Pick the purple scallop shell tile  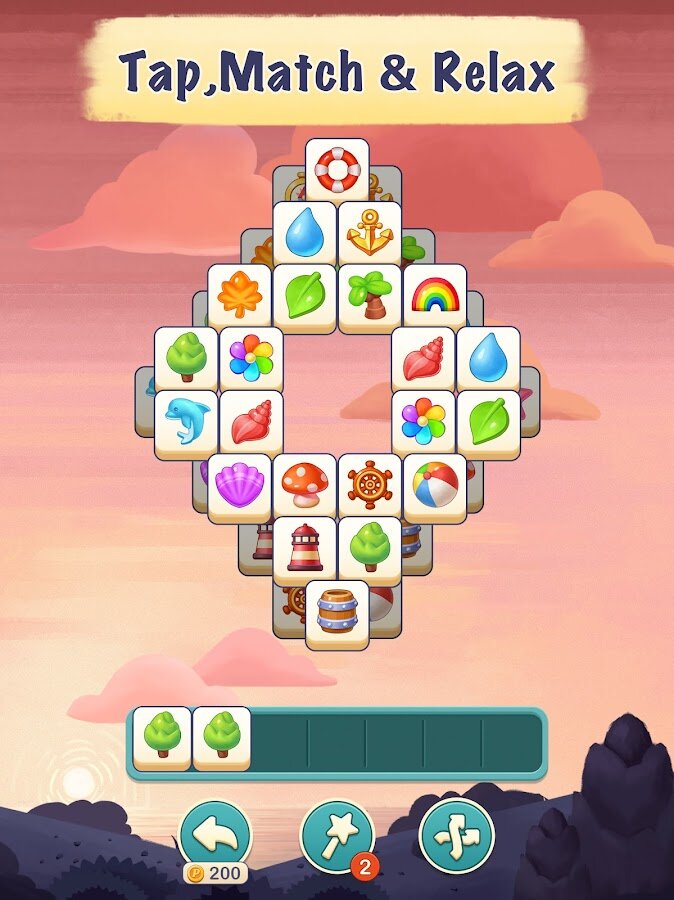(240, 486)
